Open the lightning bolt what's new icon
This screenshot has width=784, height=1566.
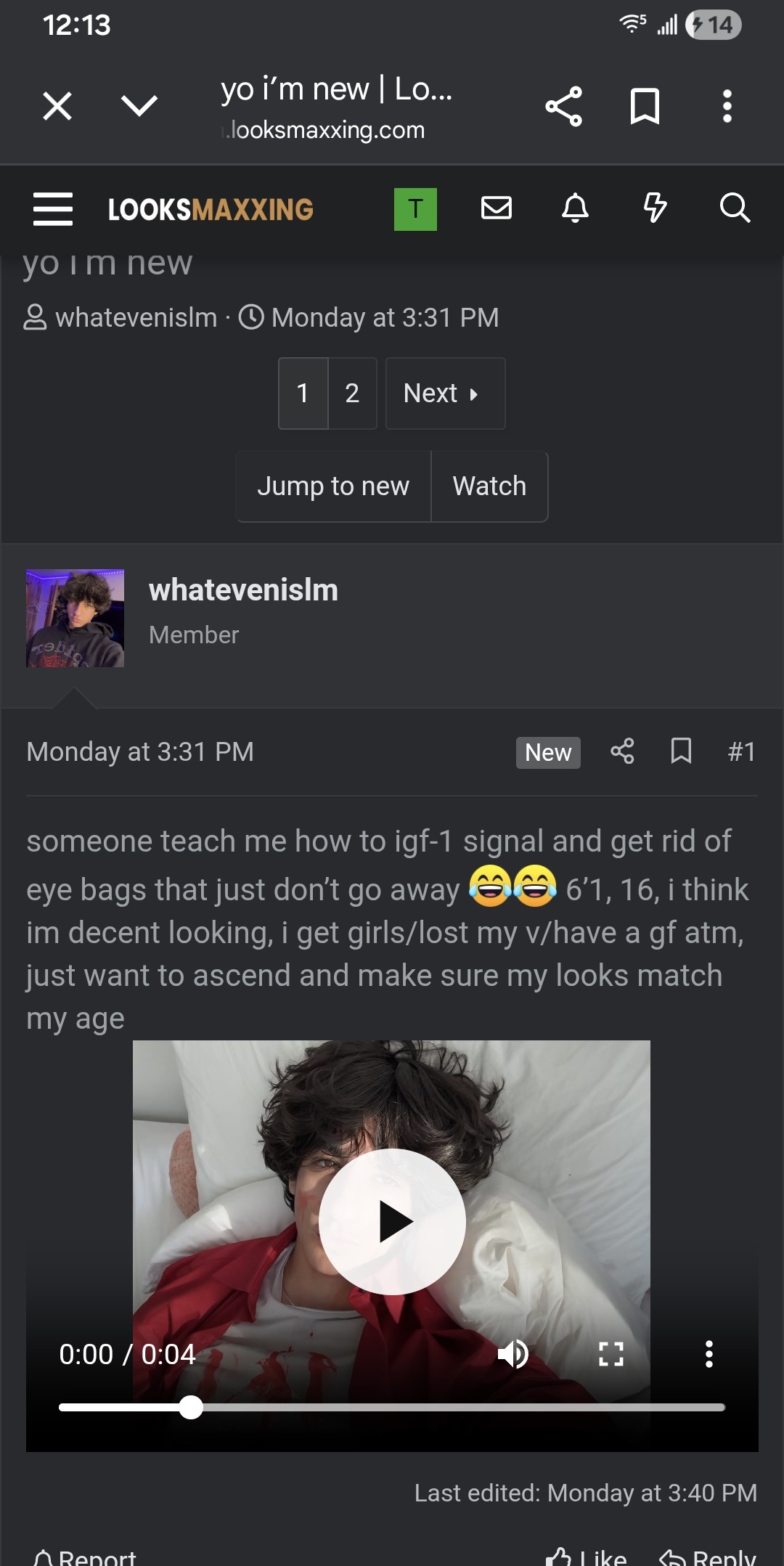[x=655, y=208]
